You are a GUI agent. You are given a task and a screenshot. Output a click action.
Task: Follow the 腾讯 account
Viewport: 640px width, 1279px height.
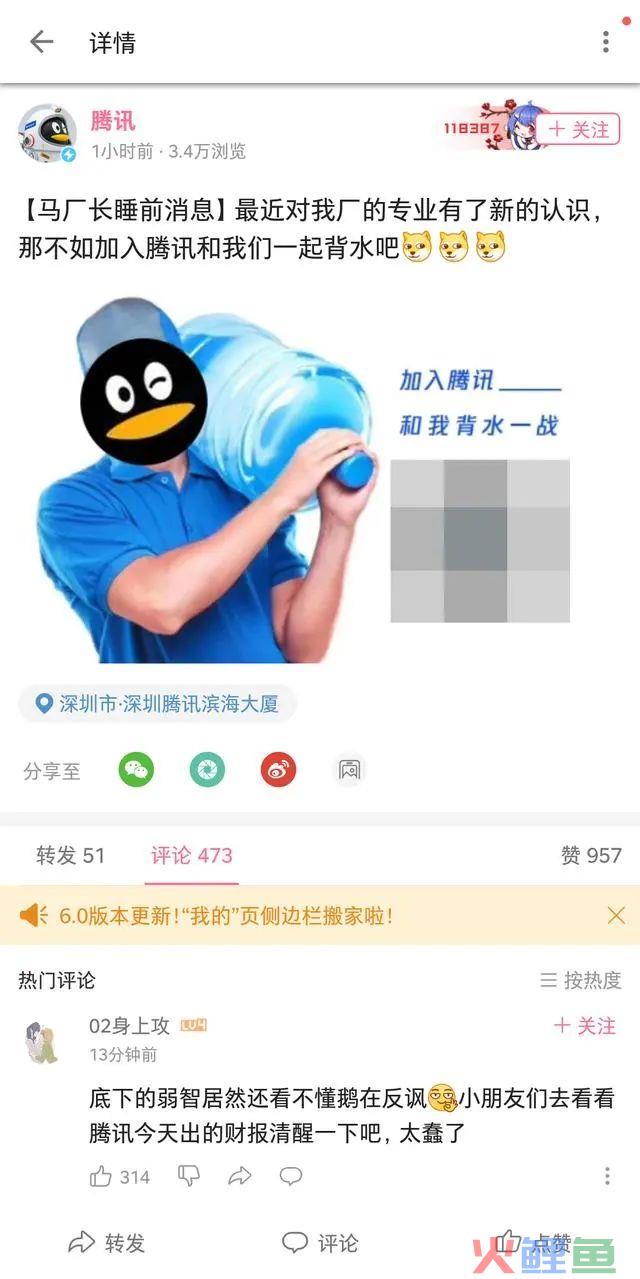[x=578, y=130]
